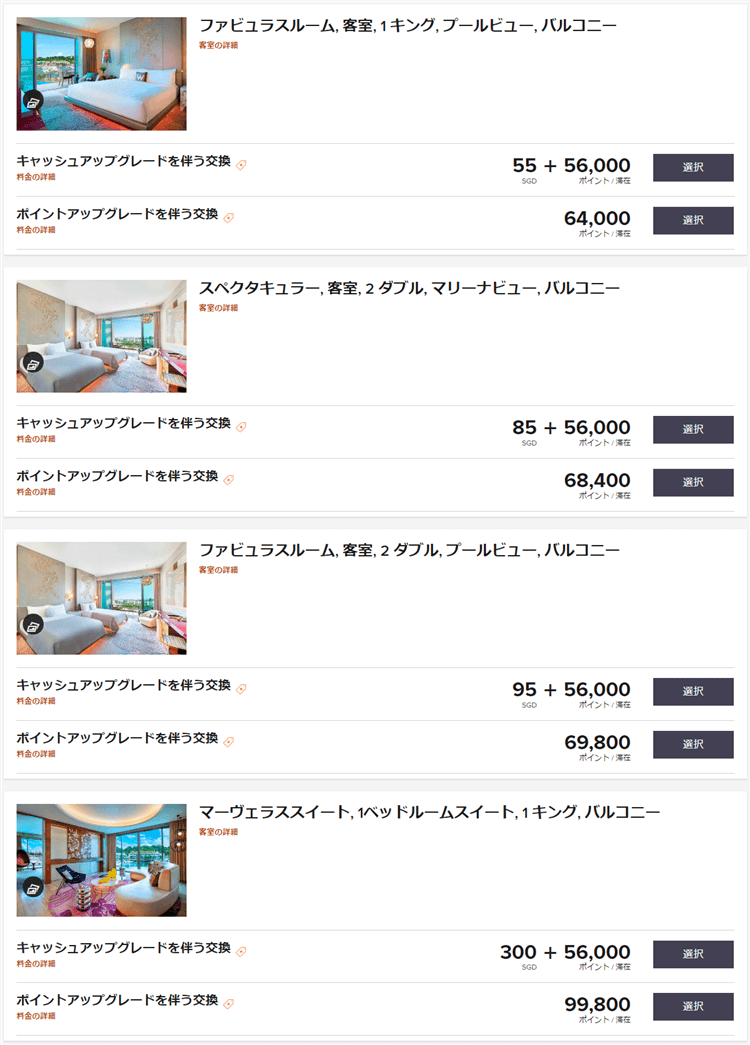Open 料金の詳細 under 99,800 points upgrade
The image size is (750, 1045).
(36, 1016)
